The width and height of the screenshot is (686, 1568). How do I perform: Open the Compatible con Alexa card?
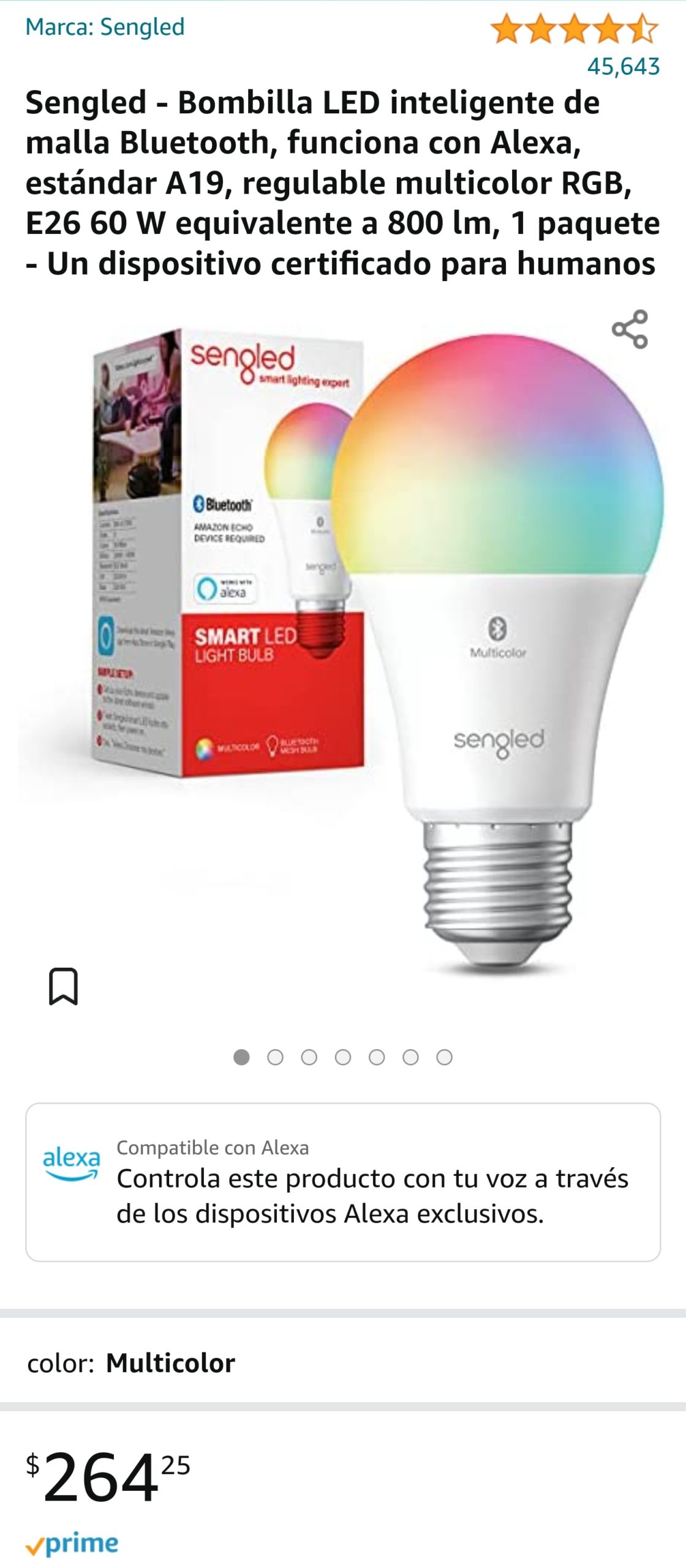tap(343, 1182)
